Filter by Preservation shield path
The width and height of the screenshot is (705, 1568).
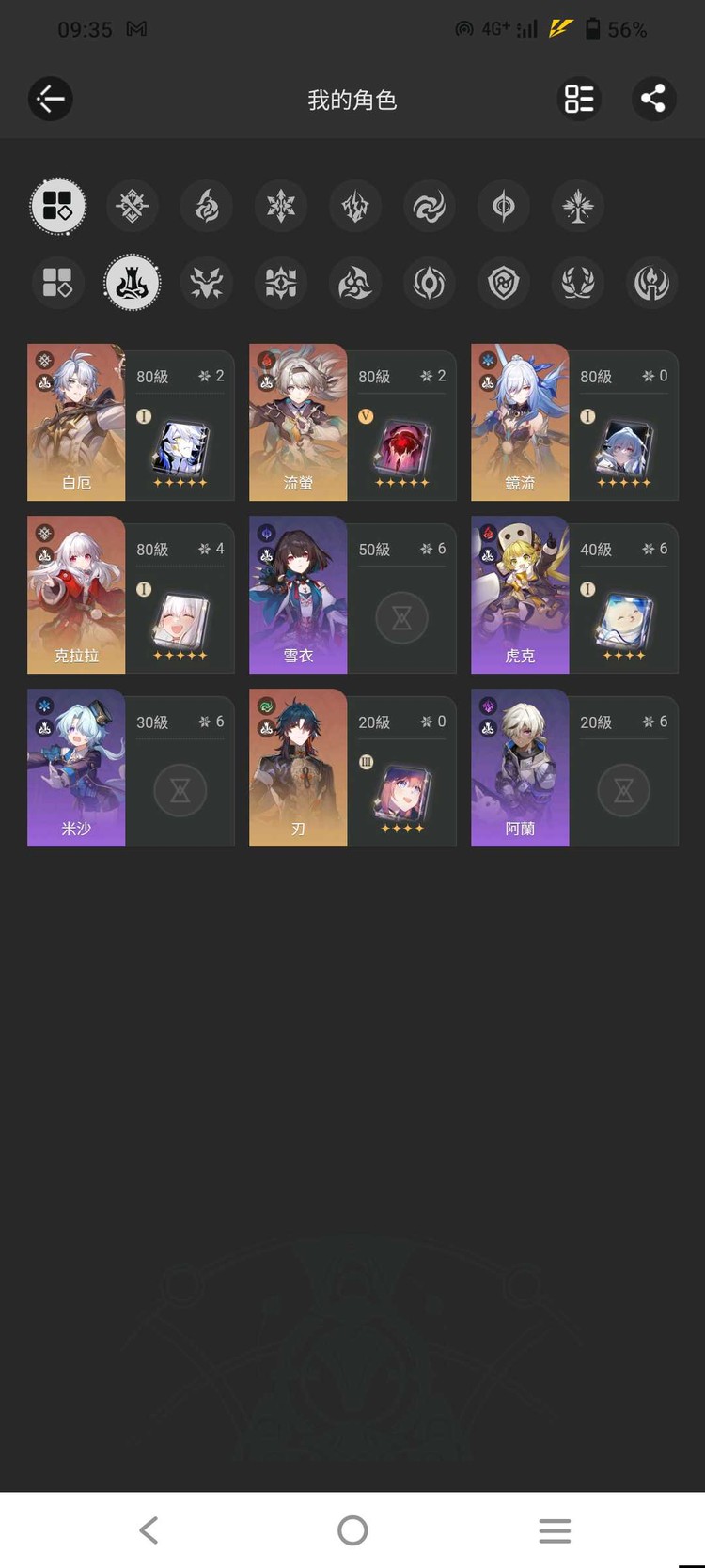pyautogui.click(x=504, y=283)
